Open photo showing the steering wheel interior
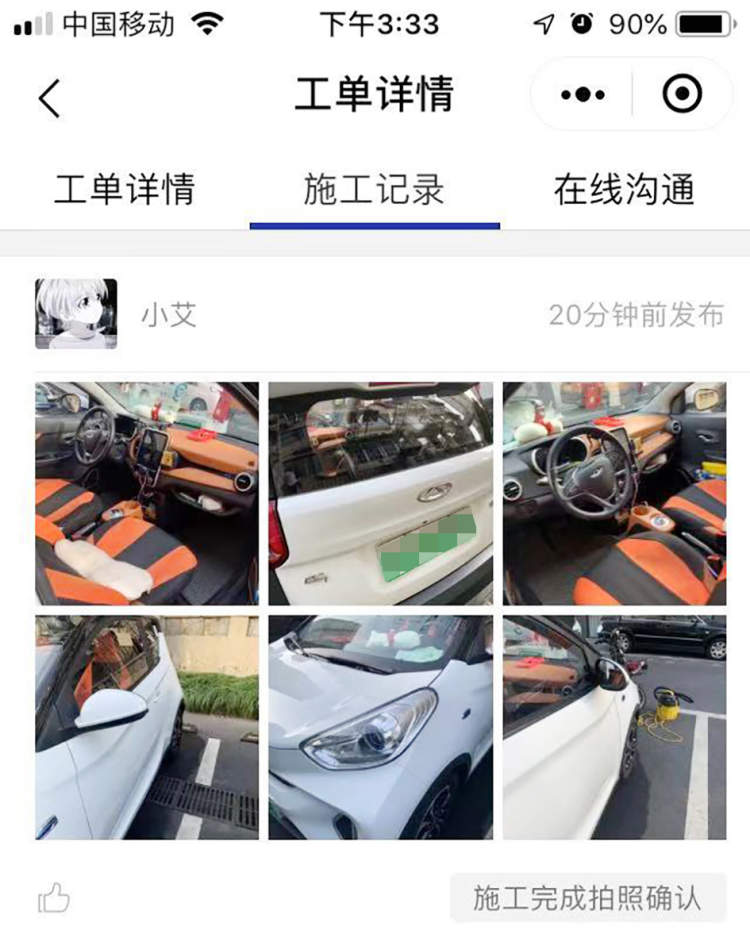The width and height of the screenshot is (750, 942). (x=614, y=493)
